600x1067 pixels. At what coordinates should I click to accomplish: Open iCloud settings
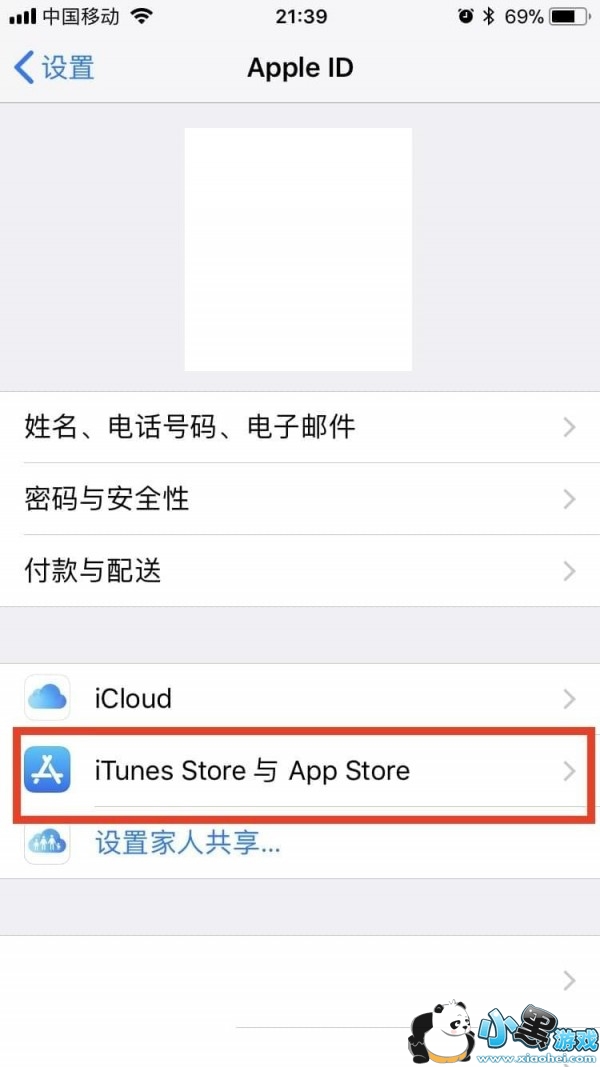(300, 699)
